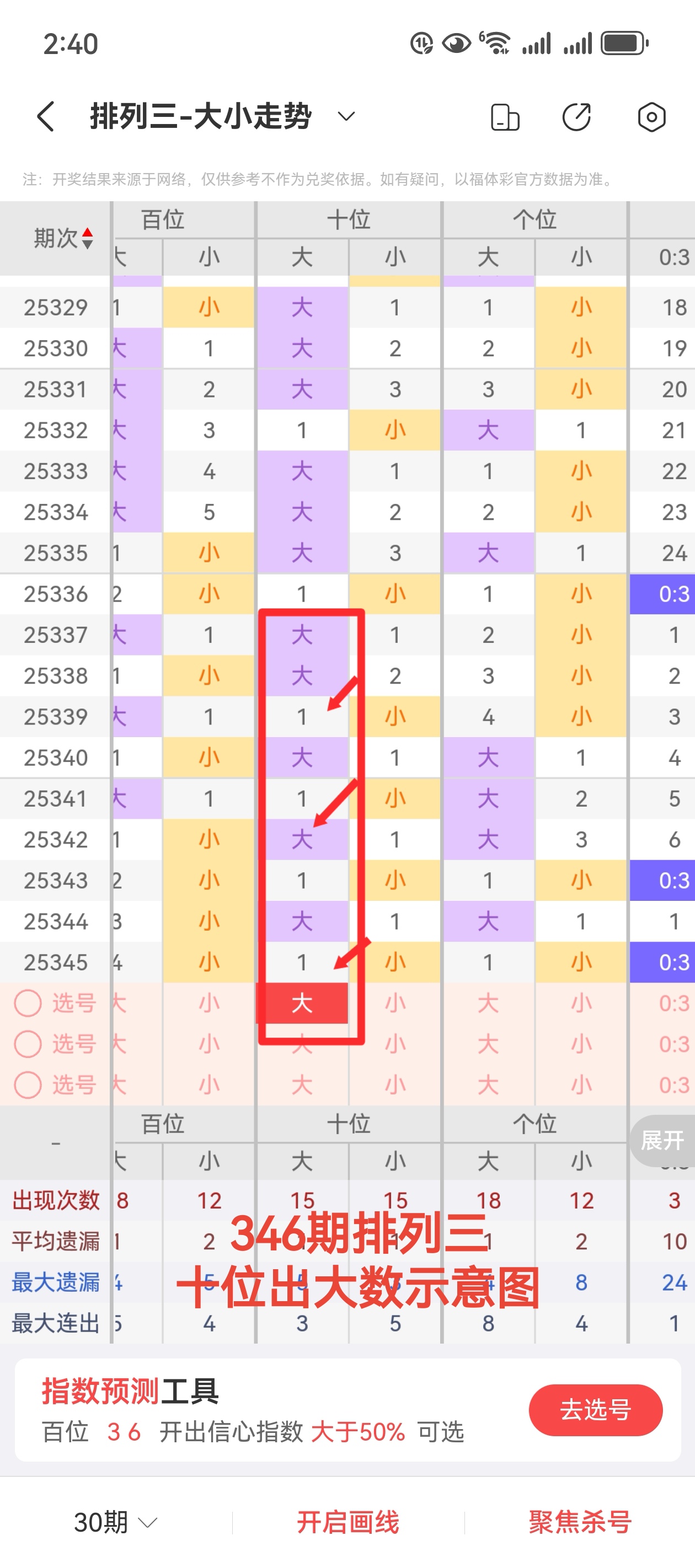Sort periods using the 期次 sort arrows
The height and width of the screenshot is (1568, 695).
tap(89, 238)
